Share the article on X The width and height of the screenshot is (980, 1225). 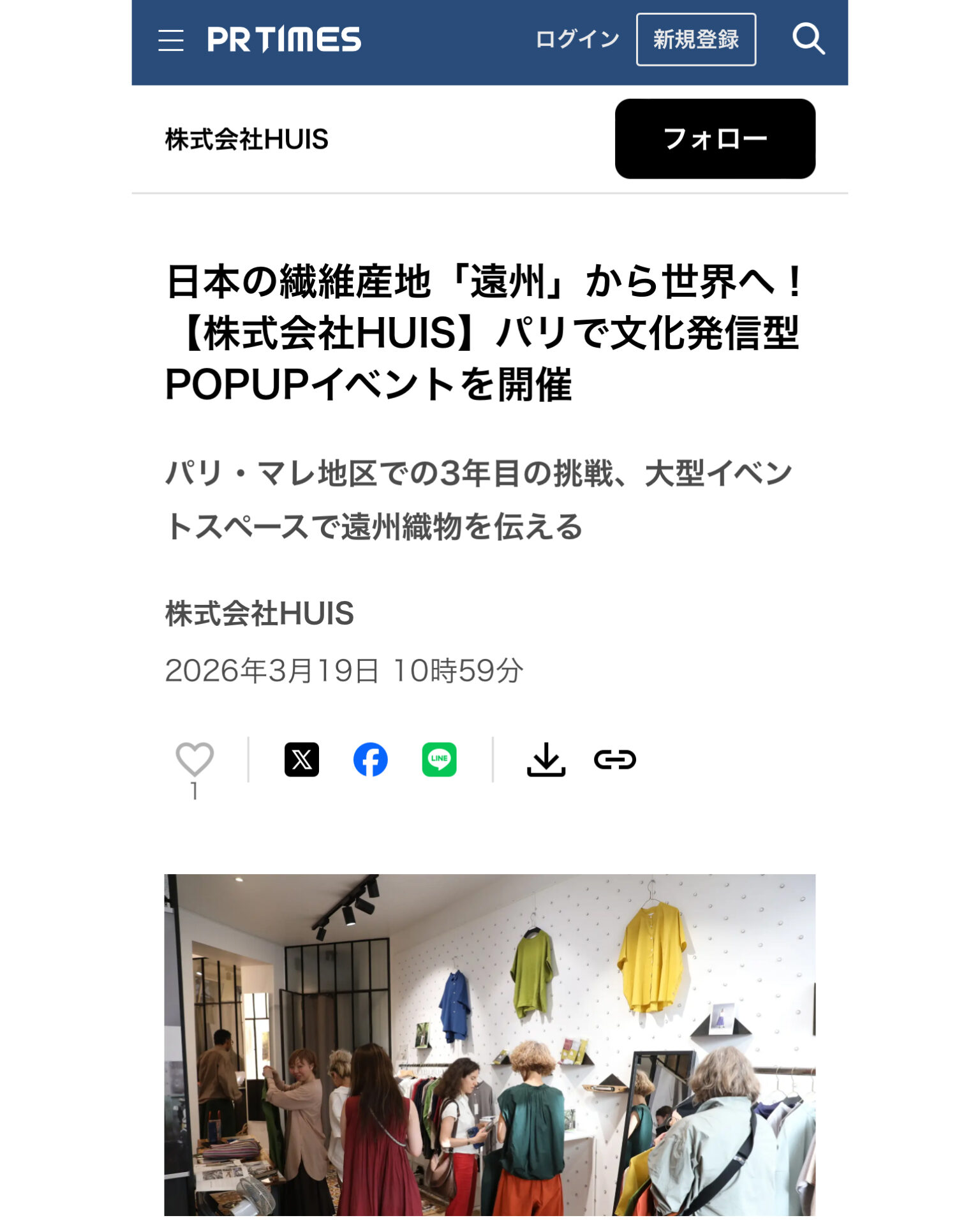301,759
